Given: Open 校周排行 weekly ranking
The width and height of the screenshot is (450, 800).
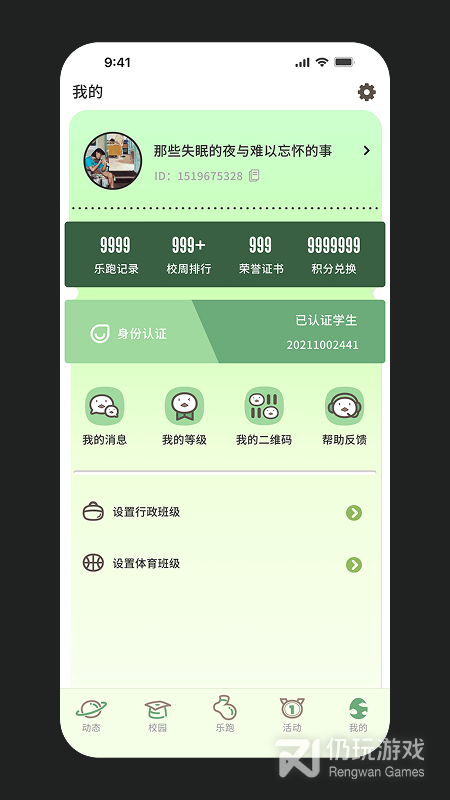Looking at the screenshot, I should (x=188, y=256).
